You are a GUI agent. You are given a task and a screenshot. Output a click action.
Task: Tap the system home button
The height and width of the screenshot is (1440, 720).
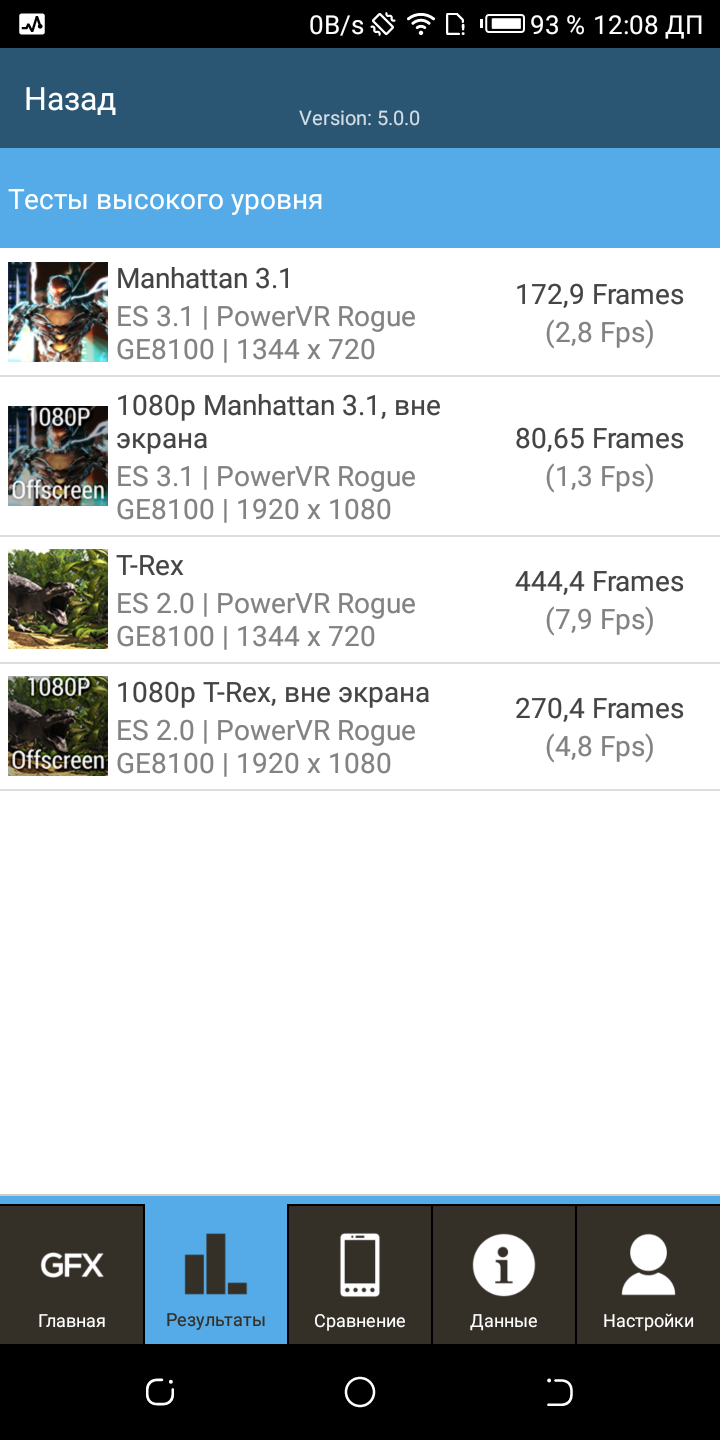(x=360, y=1391)
